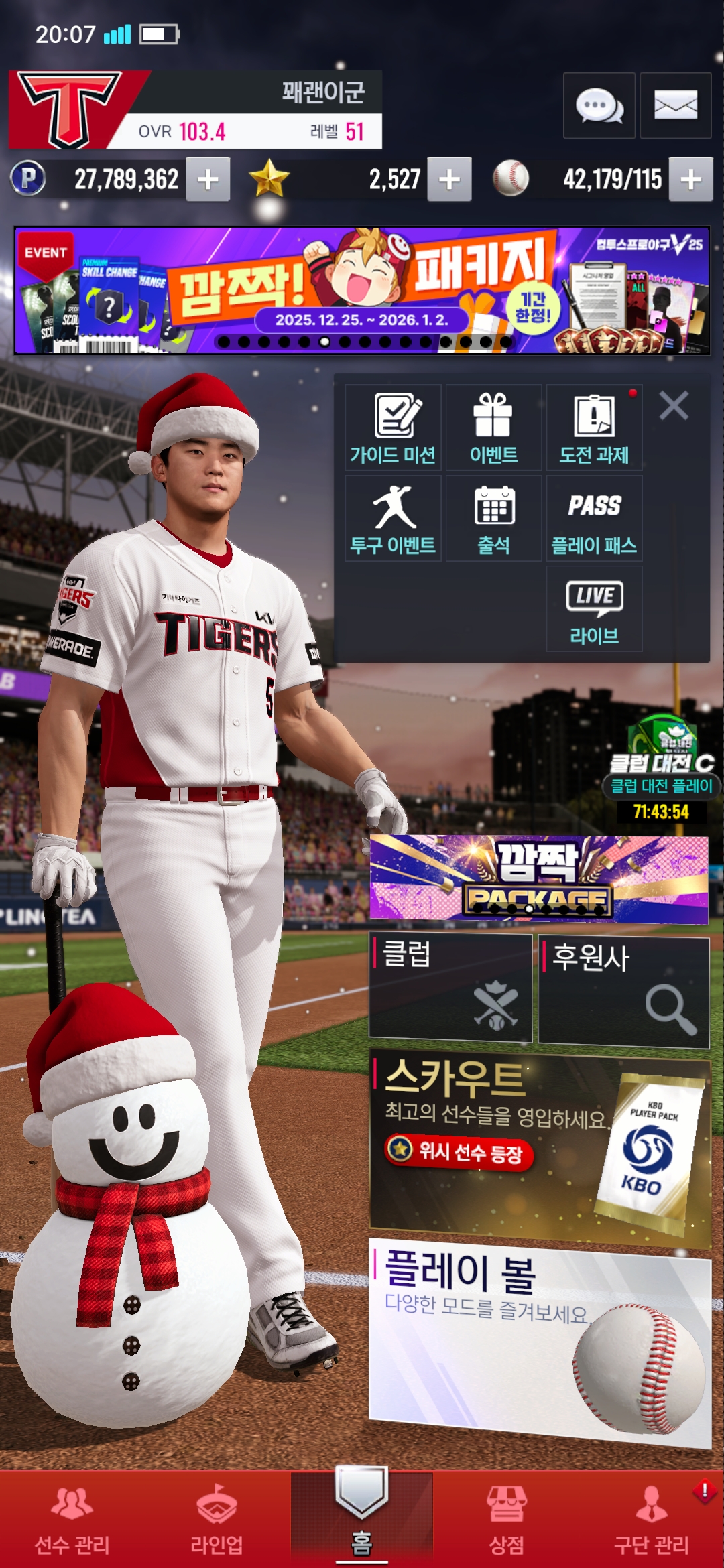
Task: Open 라이브 menu
Action: click(594, 608)
